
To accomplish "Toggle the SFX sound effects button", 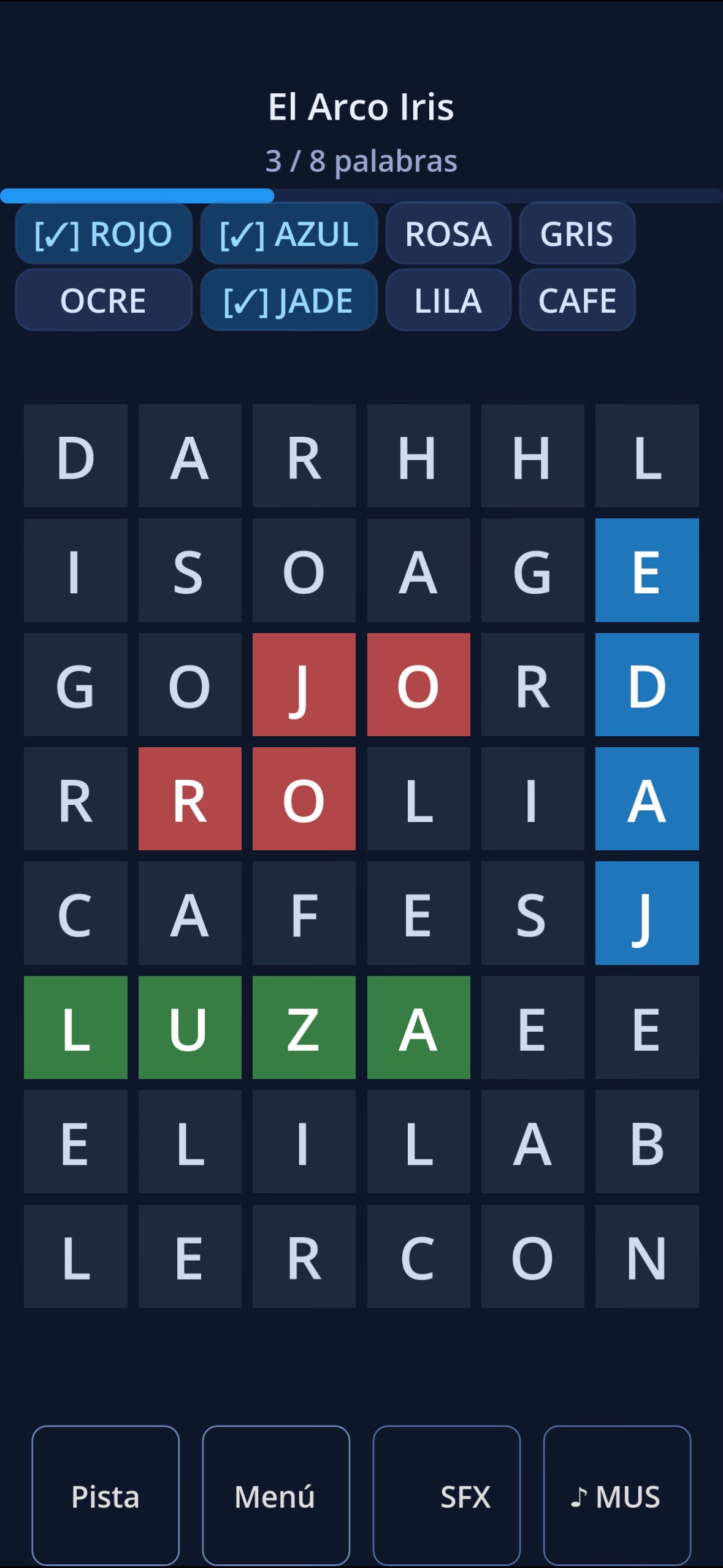I will pos(446,1496).
